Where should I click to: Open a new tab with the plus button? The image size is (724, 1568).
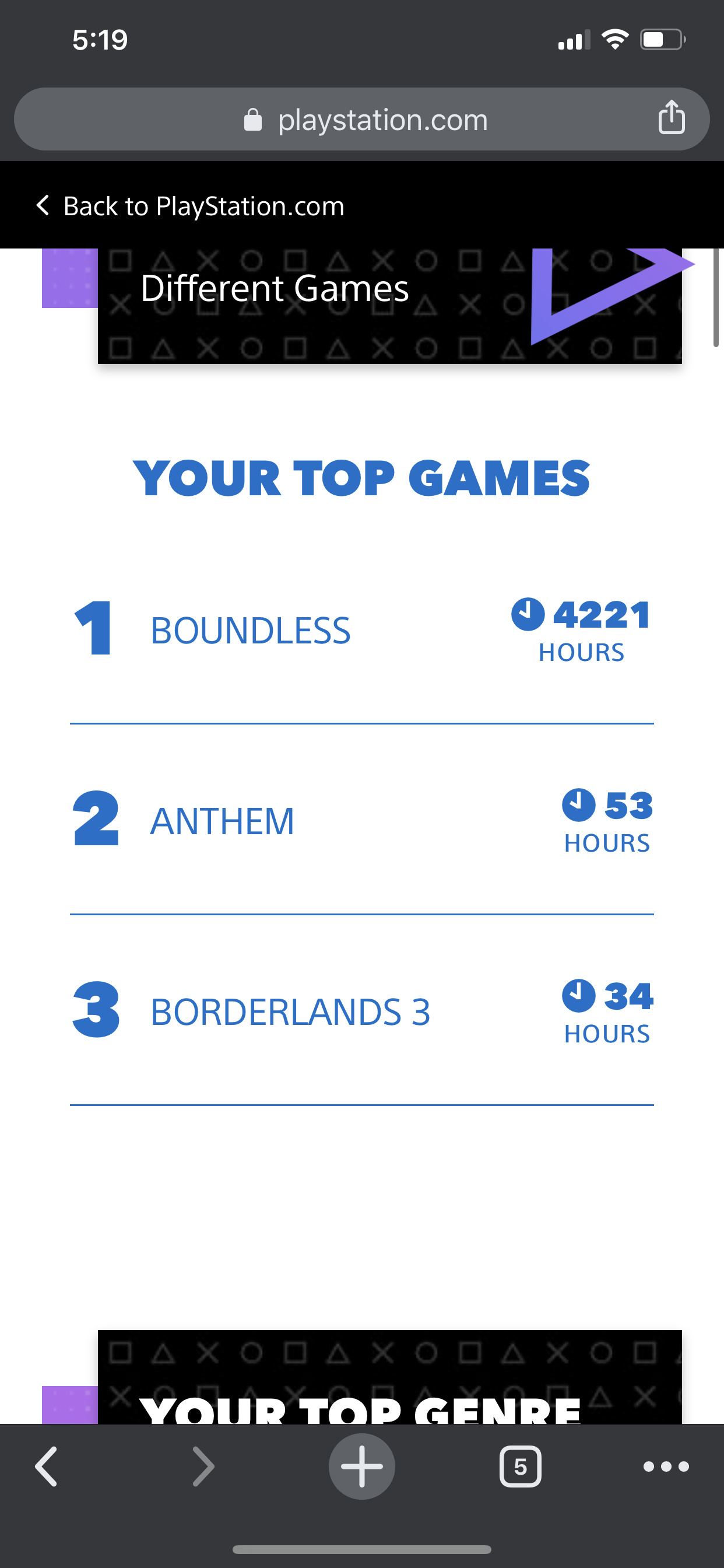362,1466
